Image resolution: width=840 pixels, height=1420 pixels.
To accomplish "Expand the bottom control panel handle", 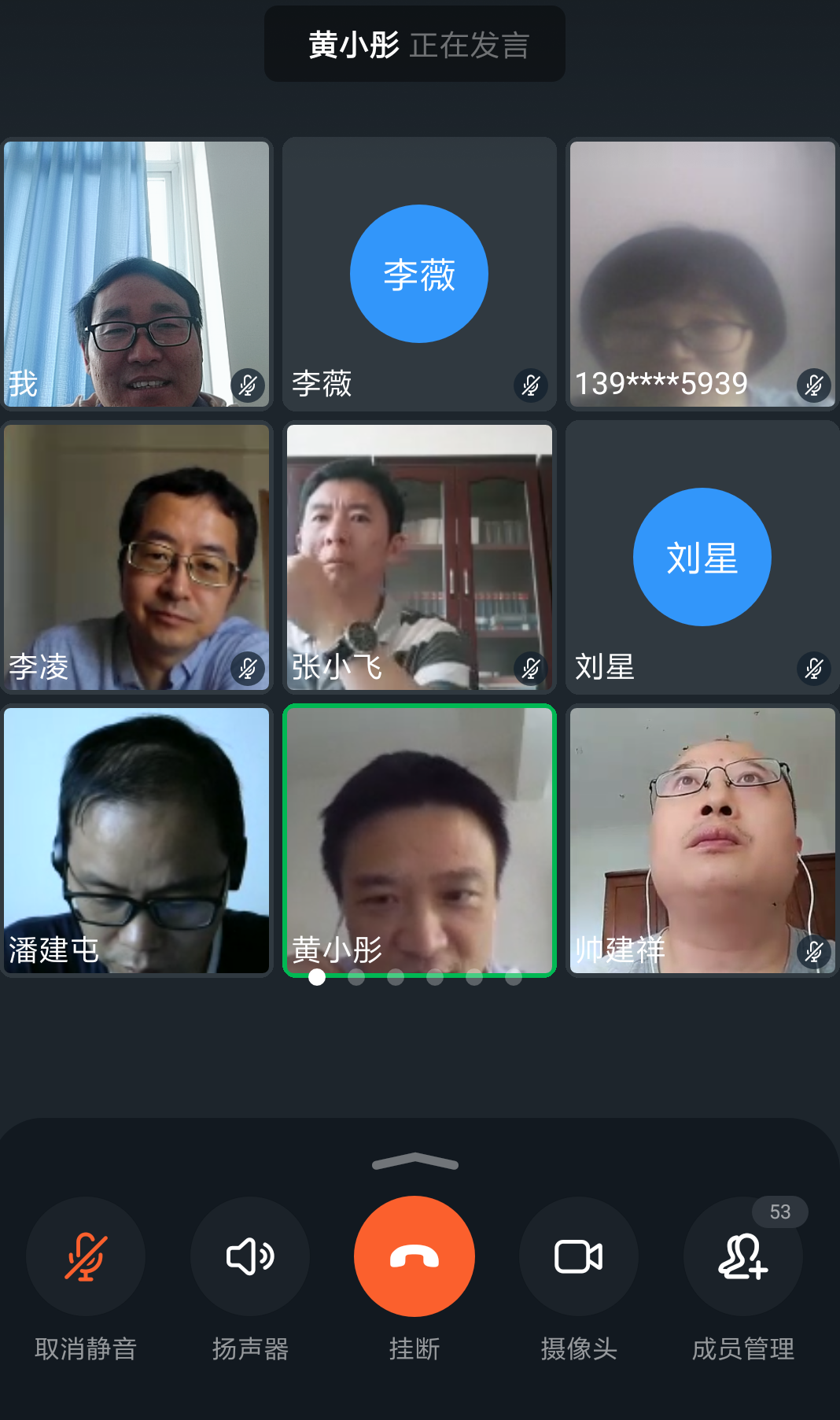I will [x=414, y=1162].
